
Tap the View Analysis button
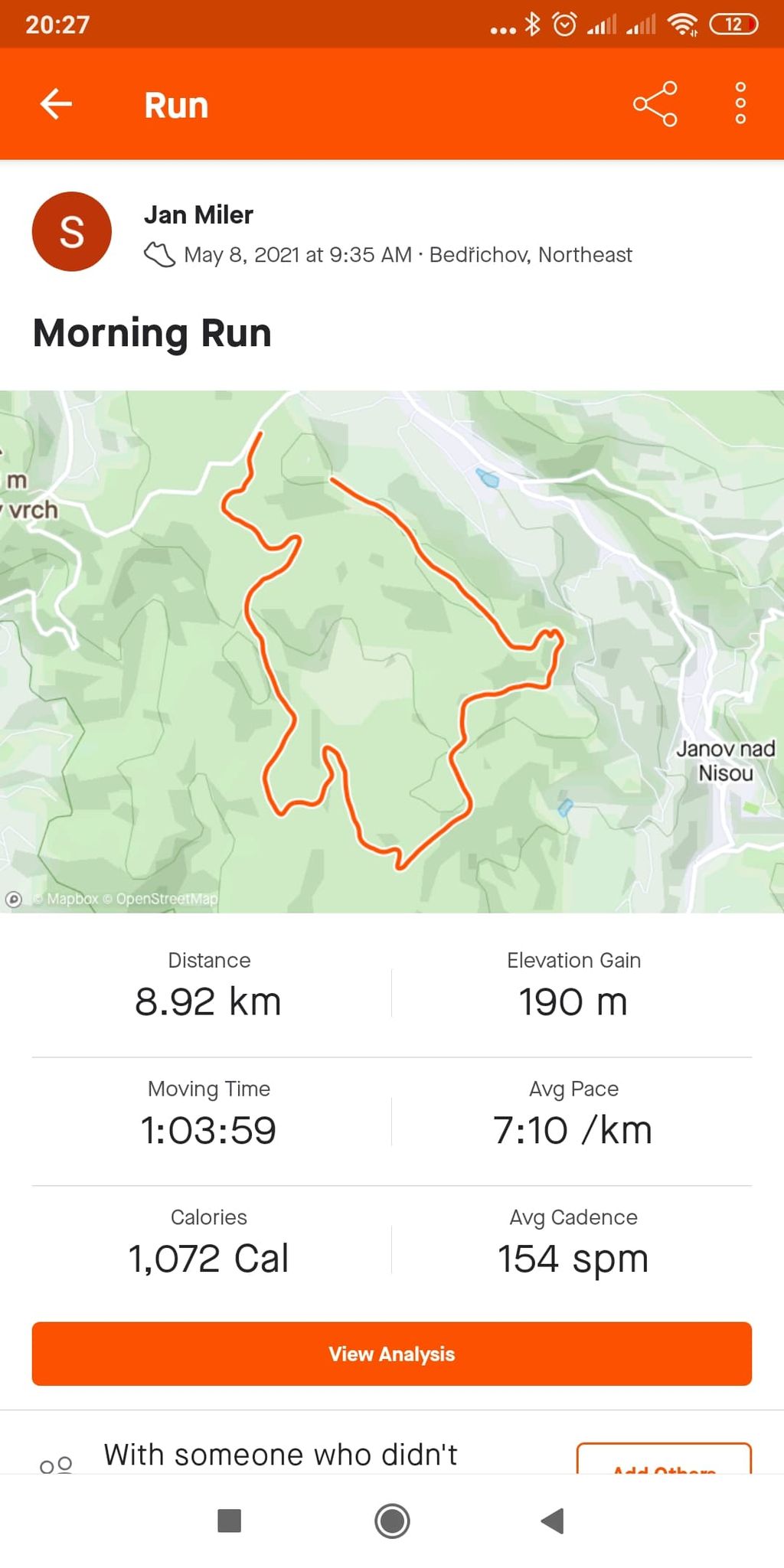[392, 1354]
